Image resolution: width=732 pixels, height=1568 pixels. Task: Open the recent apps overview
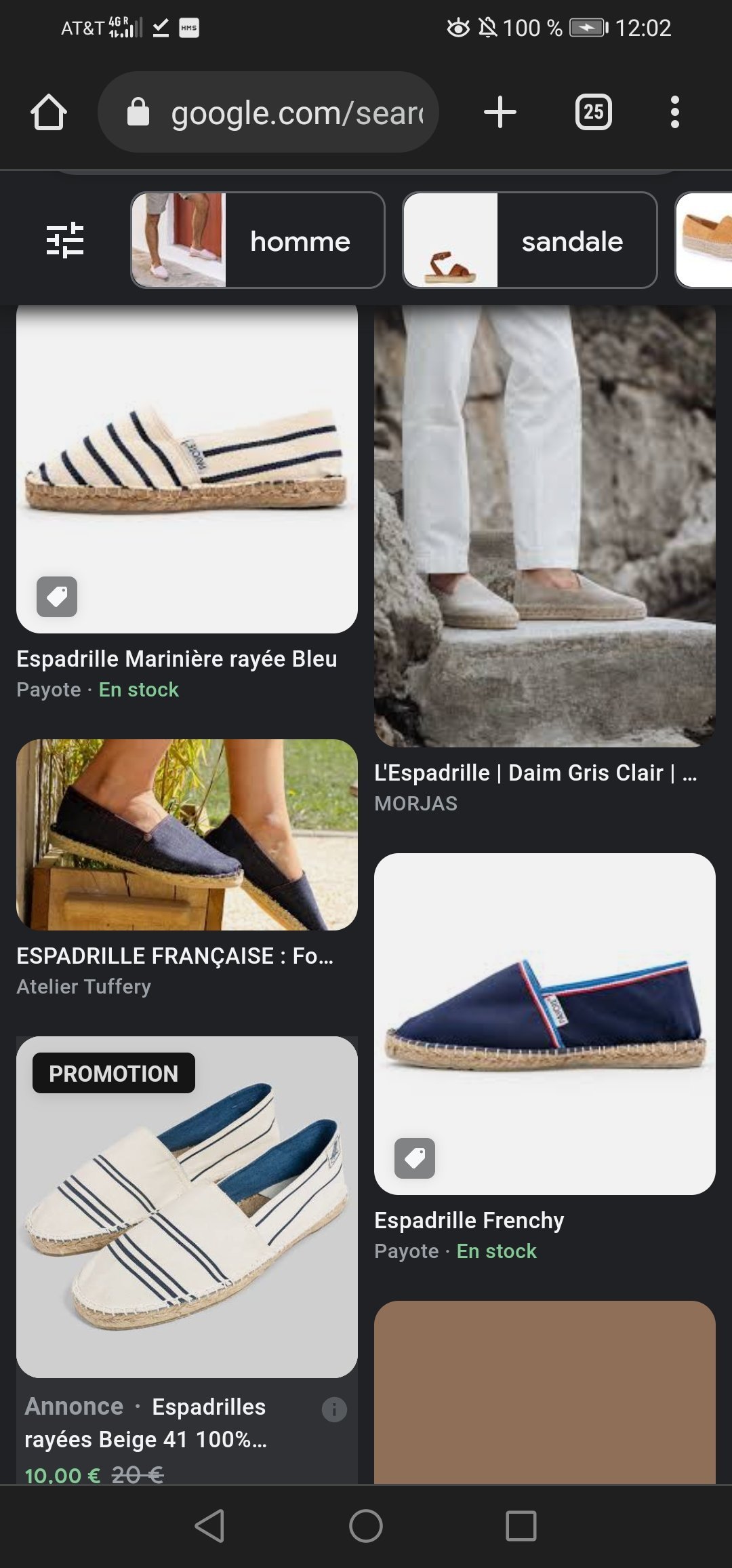pos(521,1526)
